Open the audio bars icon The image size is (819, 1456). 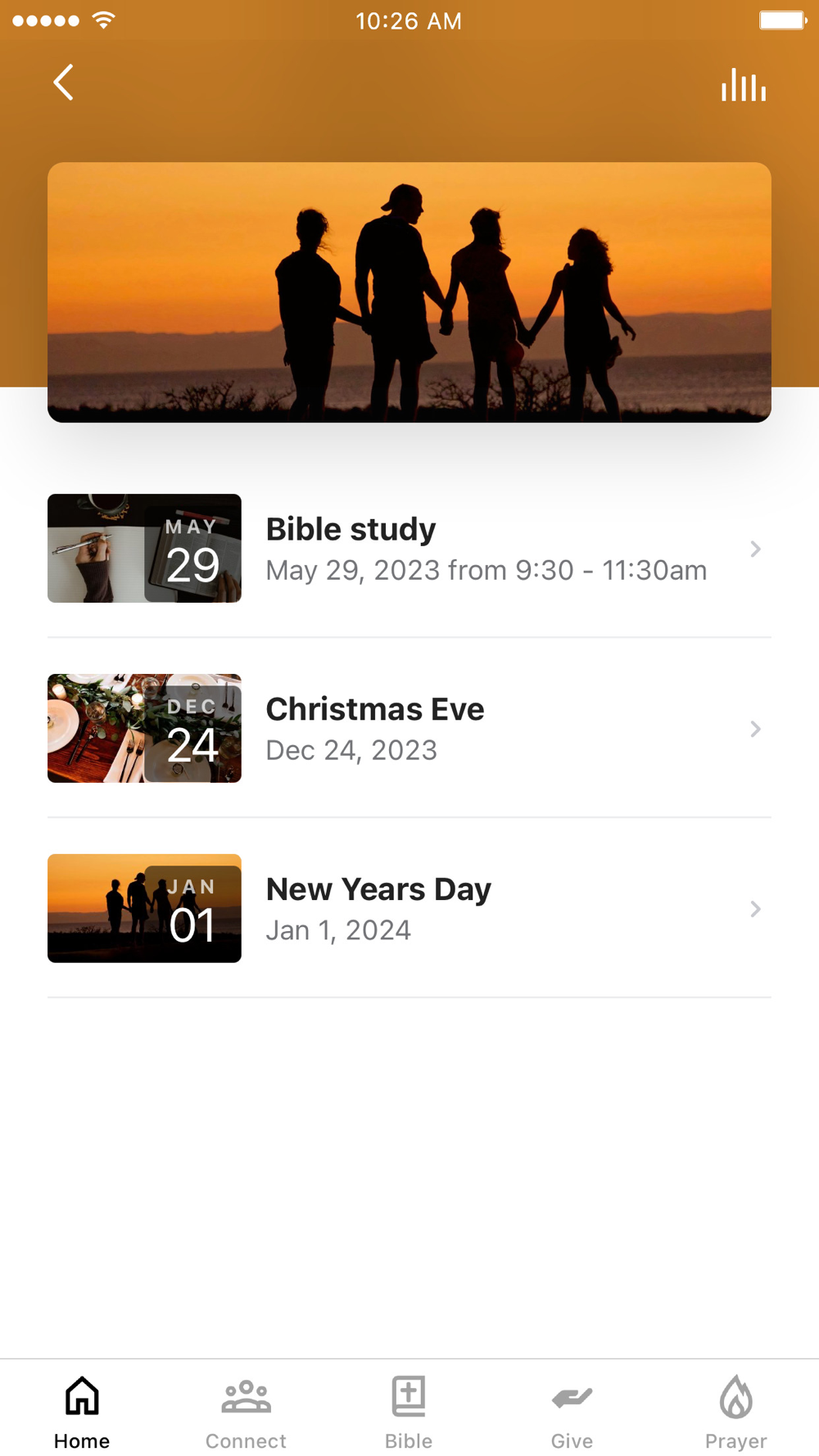[x=743, y=85]
